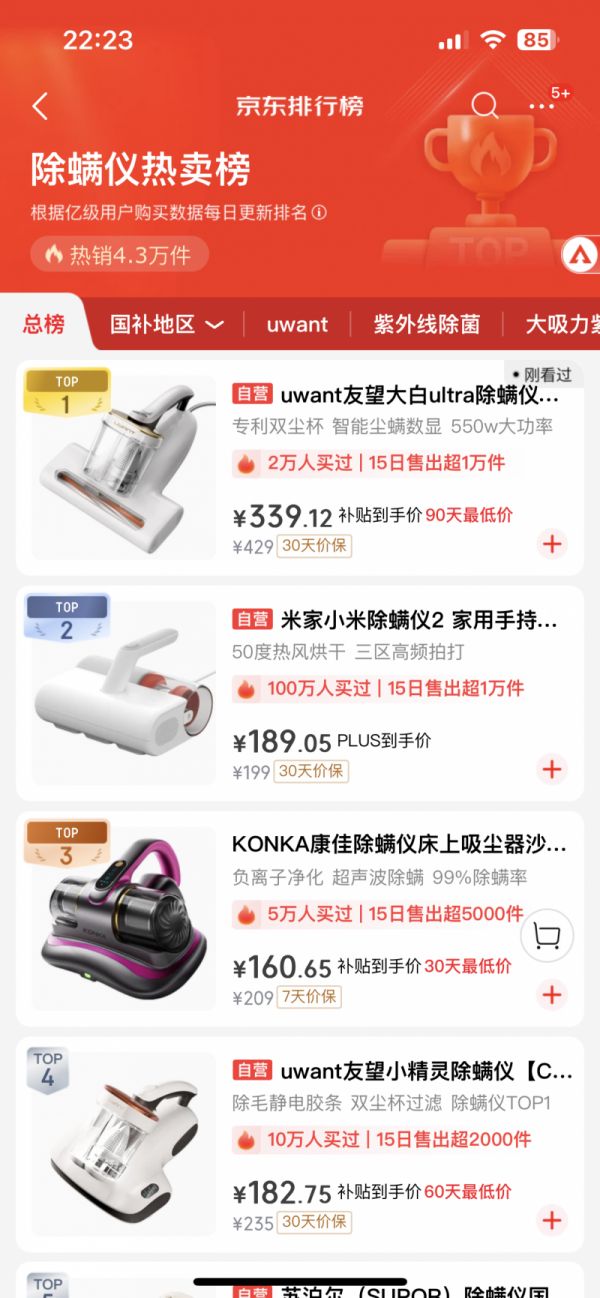Switch to the 总榜 tab
600x1298 pixels.
coord(44,324)
